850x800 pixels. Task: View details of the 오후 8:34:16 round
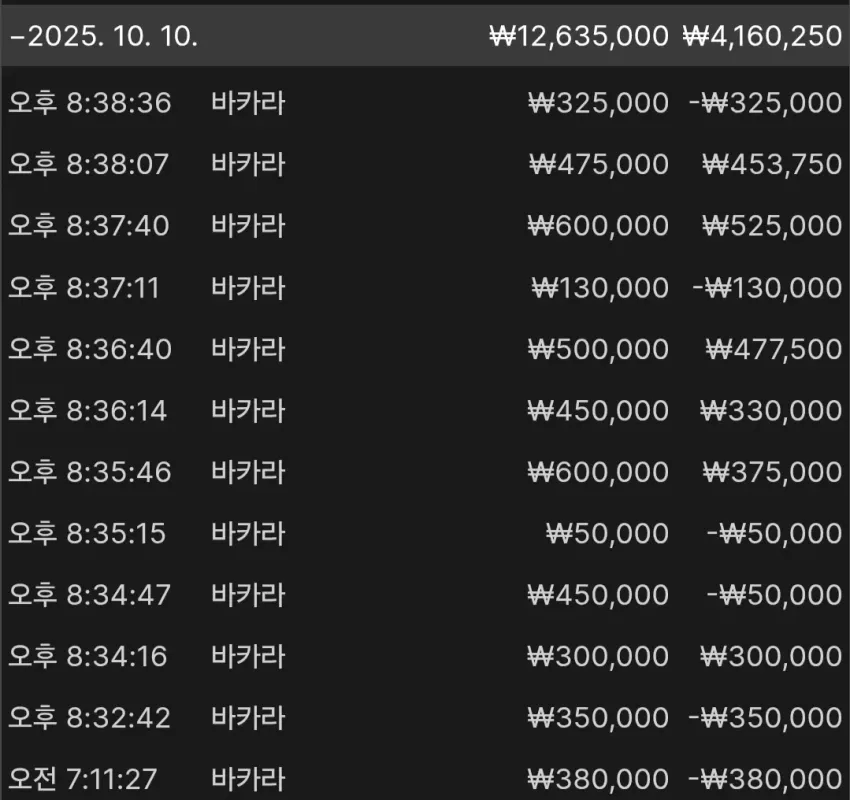point(425,656)
